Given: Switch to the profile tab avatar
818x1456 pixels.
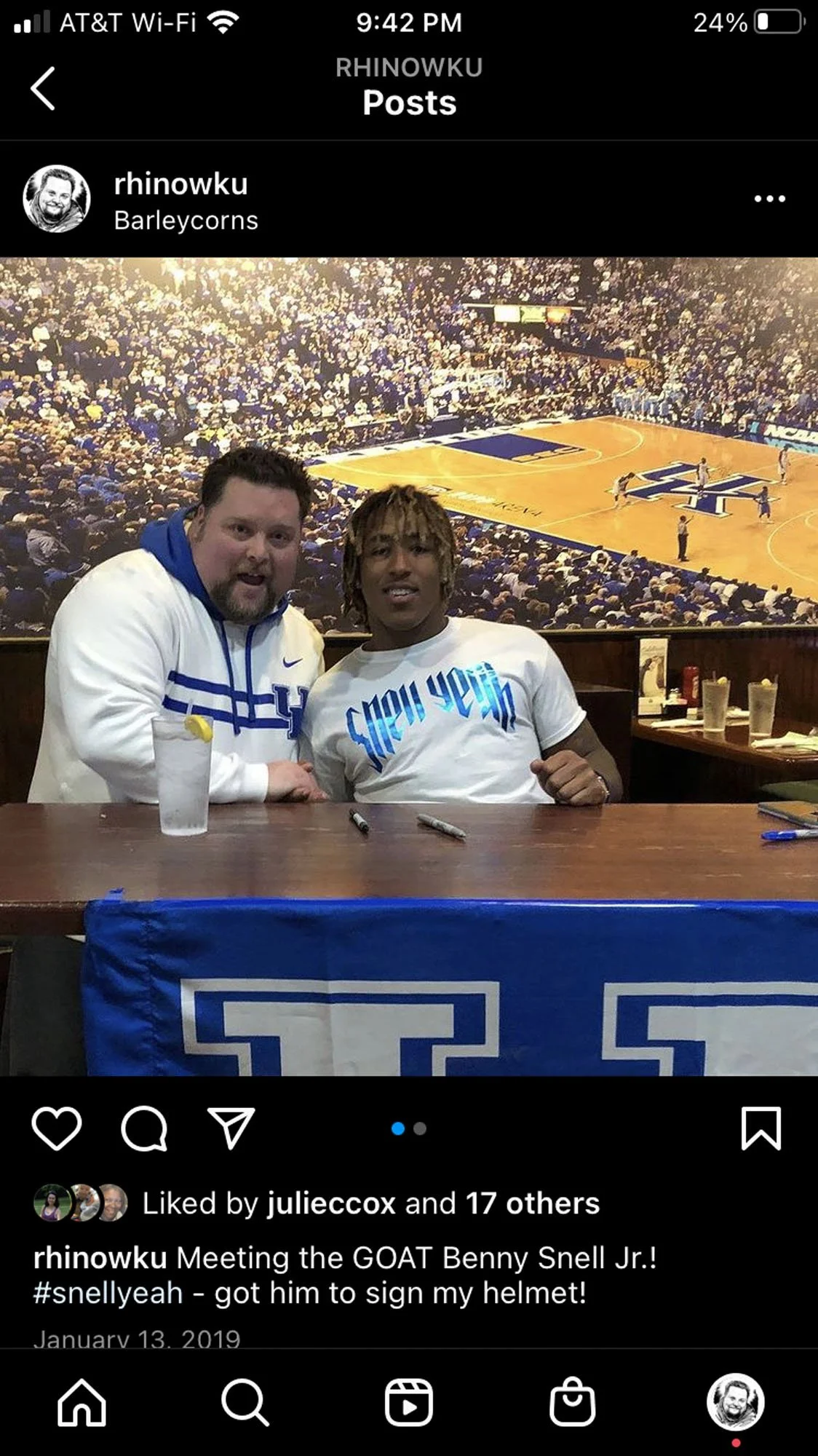Looking at the screenshot, I should click(x=735, y=1402).
